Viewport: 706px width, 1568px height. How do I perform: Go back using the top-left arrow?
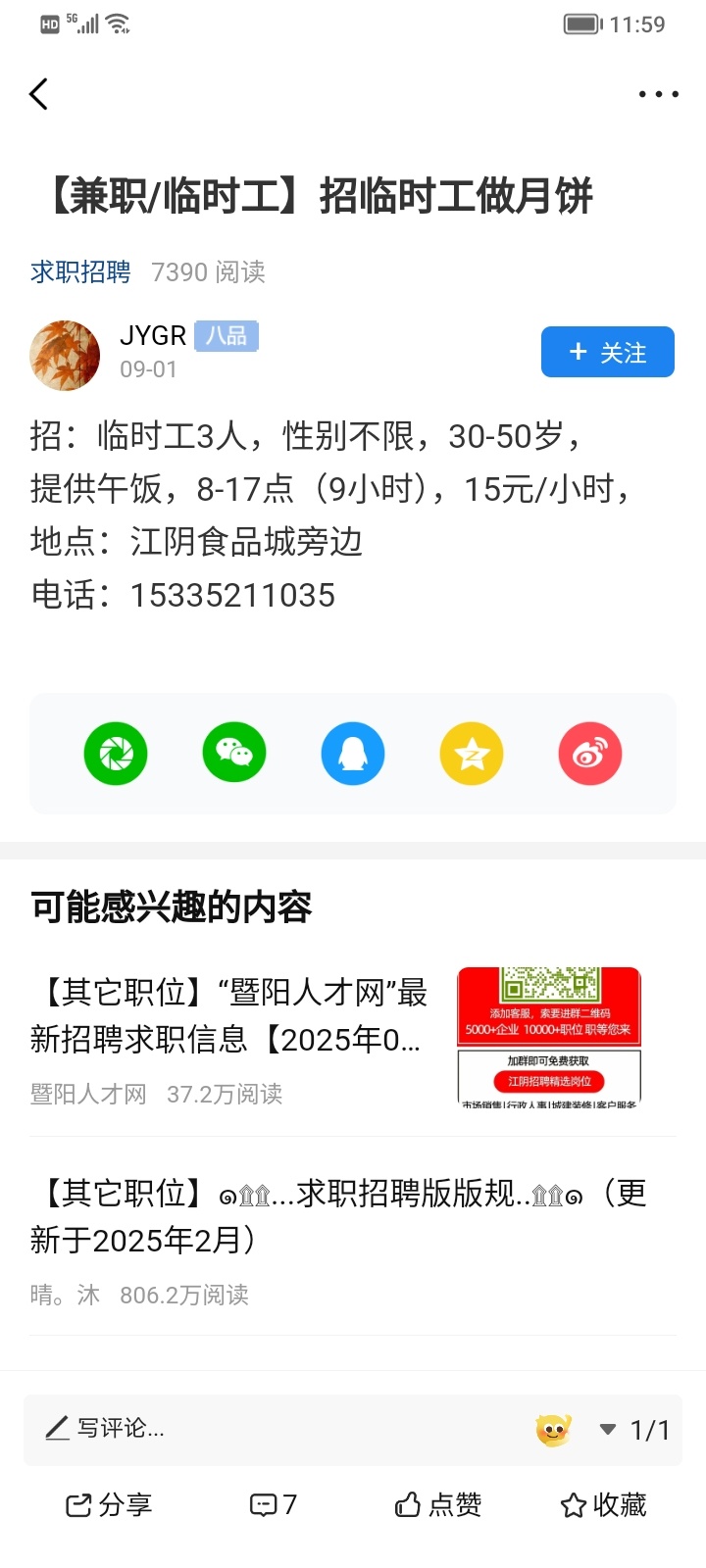click(39, 94)
